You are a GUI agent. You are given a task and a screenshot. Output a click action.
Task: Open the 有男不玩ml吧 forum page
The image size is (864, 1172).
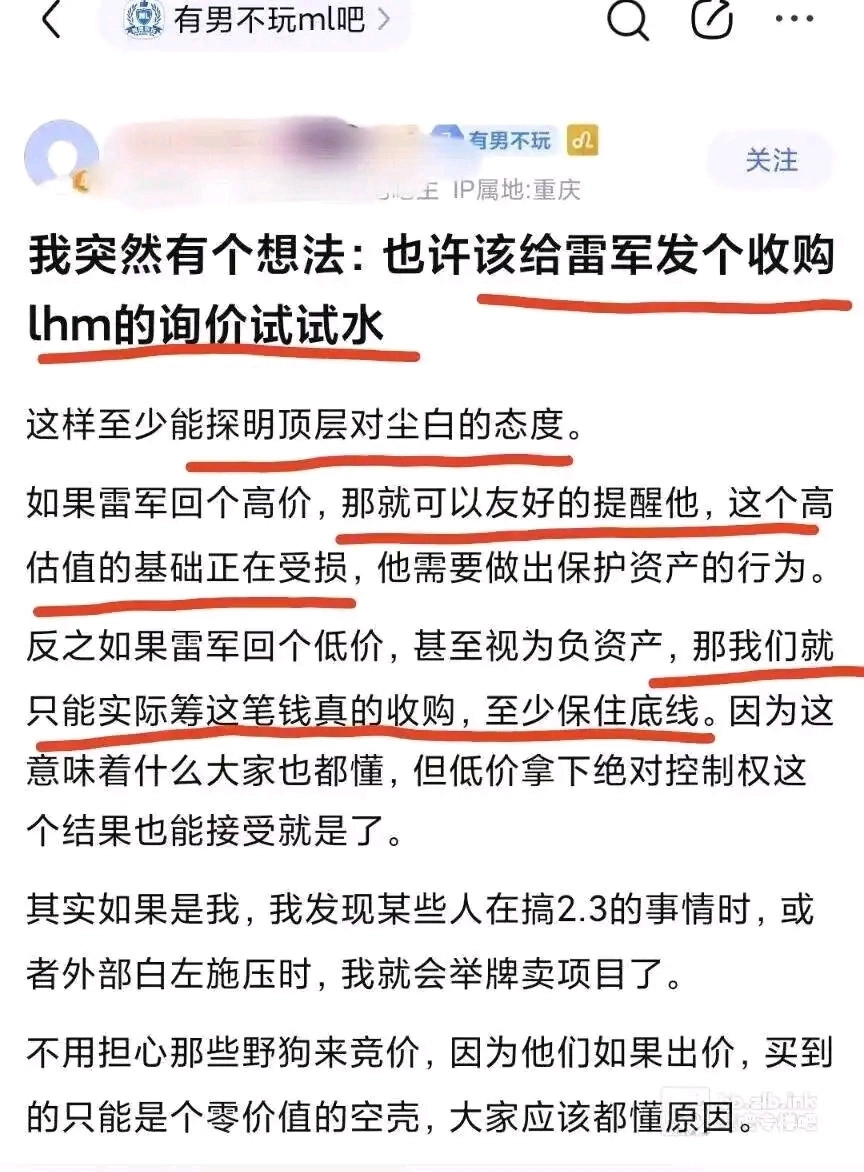click(x=255, y=20)
